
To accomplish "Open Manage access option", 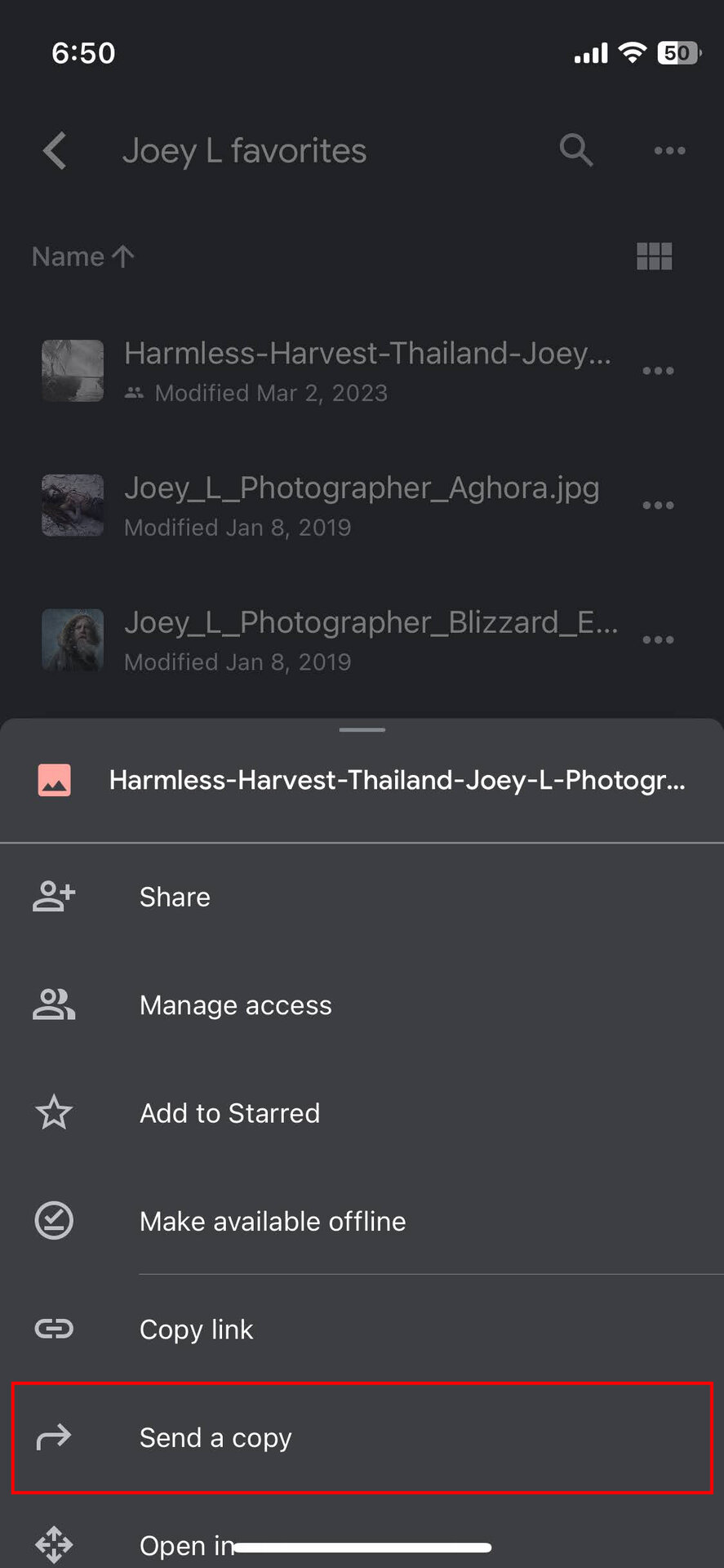I will (x=235, y=1004).
